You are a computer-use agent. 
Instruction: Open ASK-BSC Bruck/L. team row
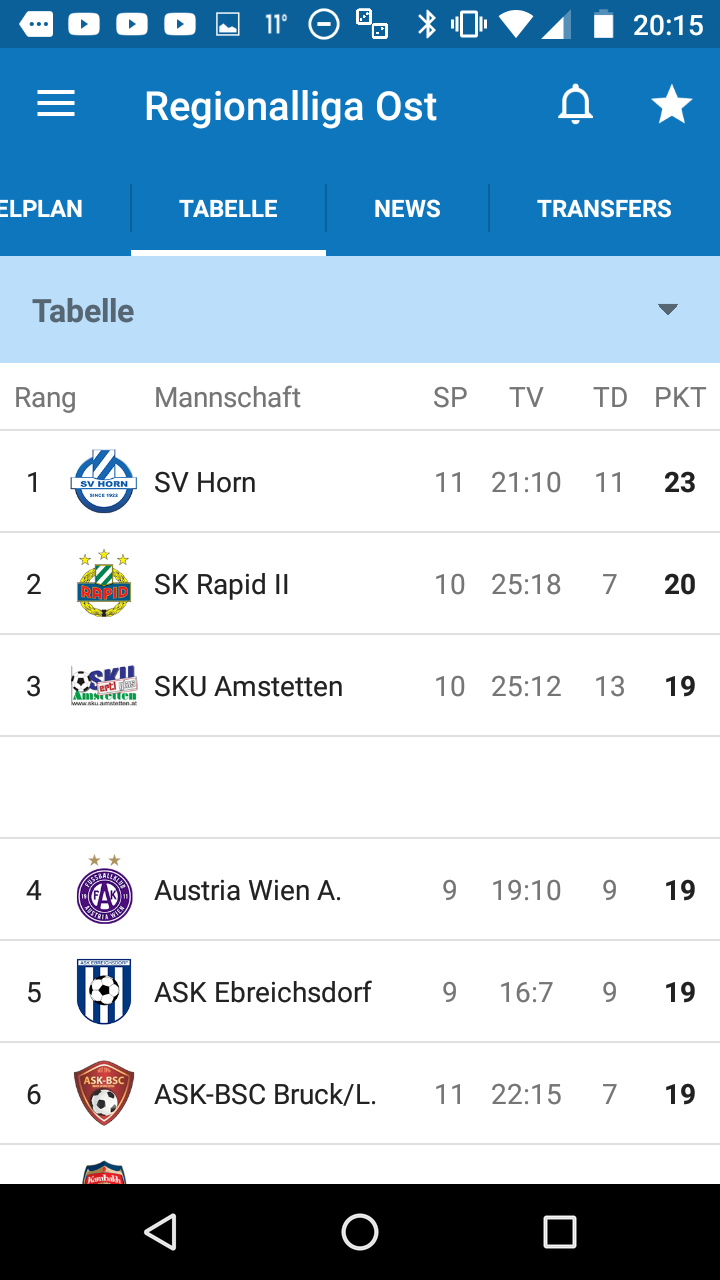click(x=360, y=1094)
